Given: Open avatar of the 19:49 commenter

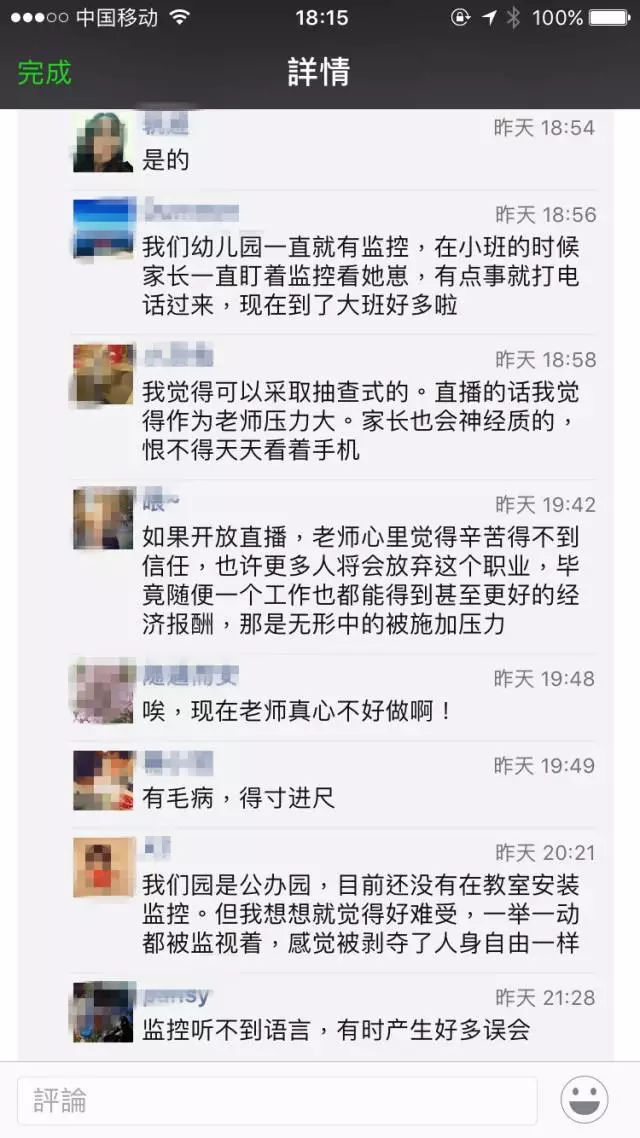Looking at the screenshot, I should click(103, 779).
